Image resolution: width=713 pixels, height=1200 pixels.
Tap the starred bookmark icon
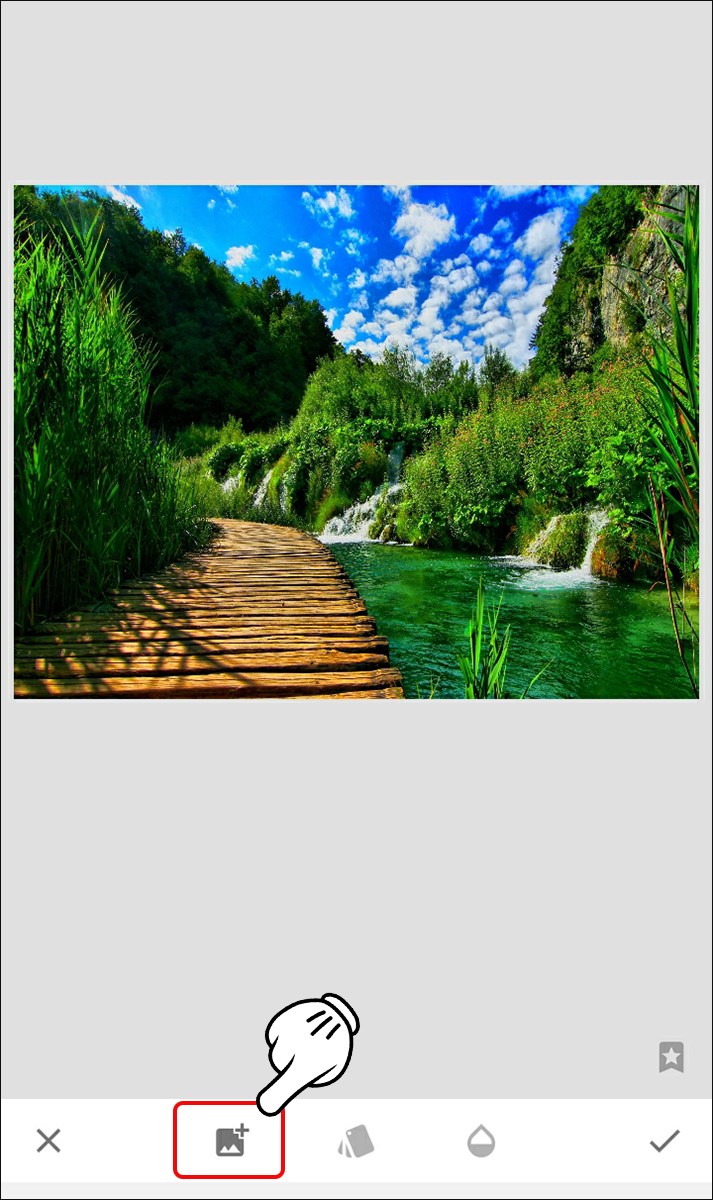(x=671, y=1057)
